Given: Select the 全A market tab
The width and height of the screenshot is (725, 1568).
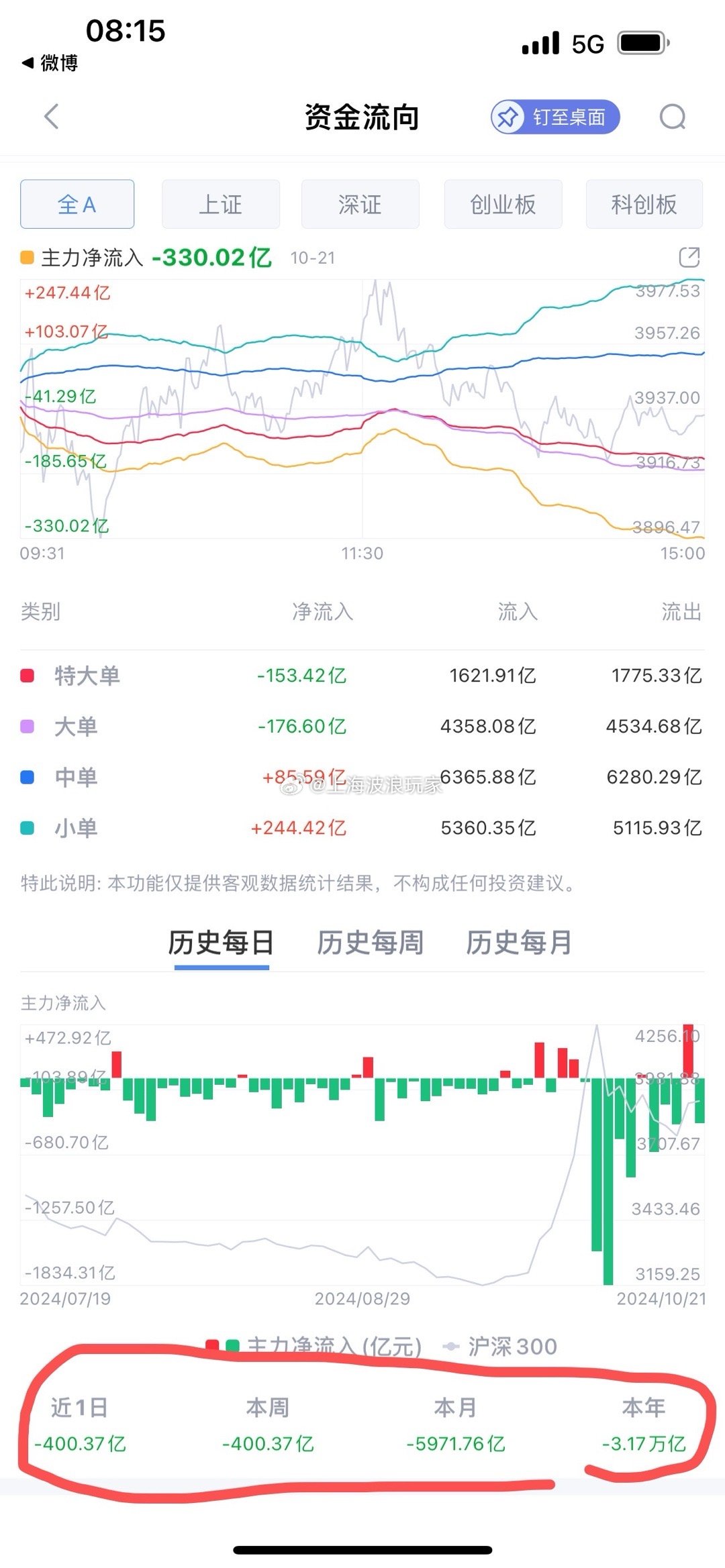Looking at the screenshot, I should coord(77,204).
